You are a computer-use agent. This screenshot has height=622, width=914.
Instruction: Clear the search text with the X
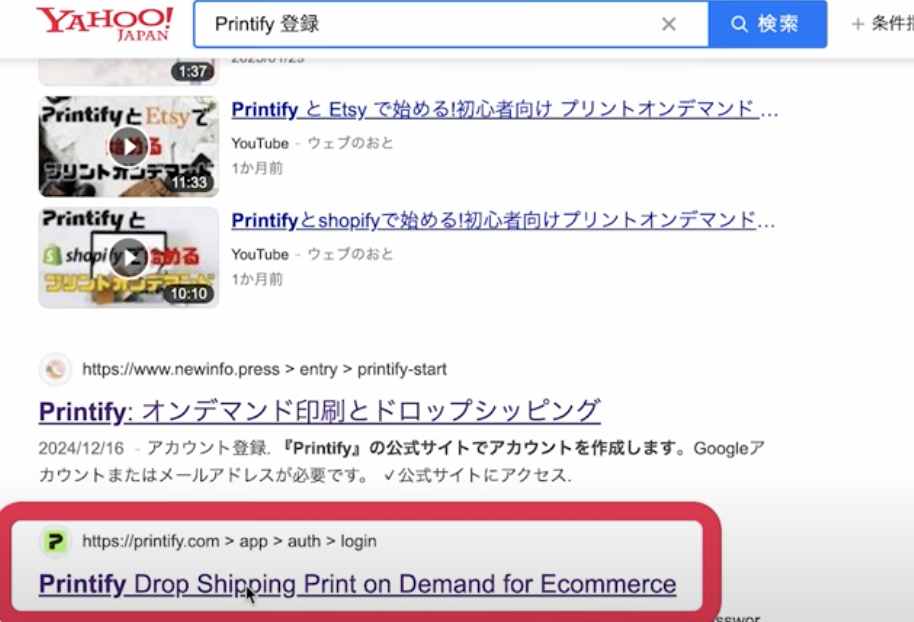point(669,24)
